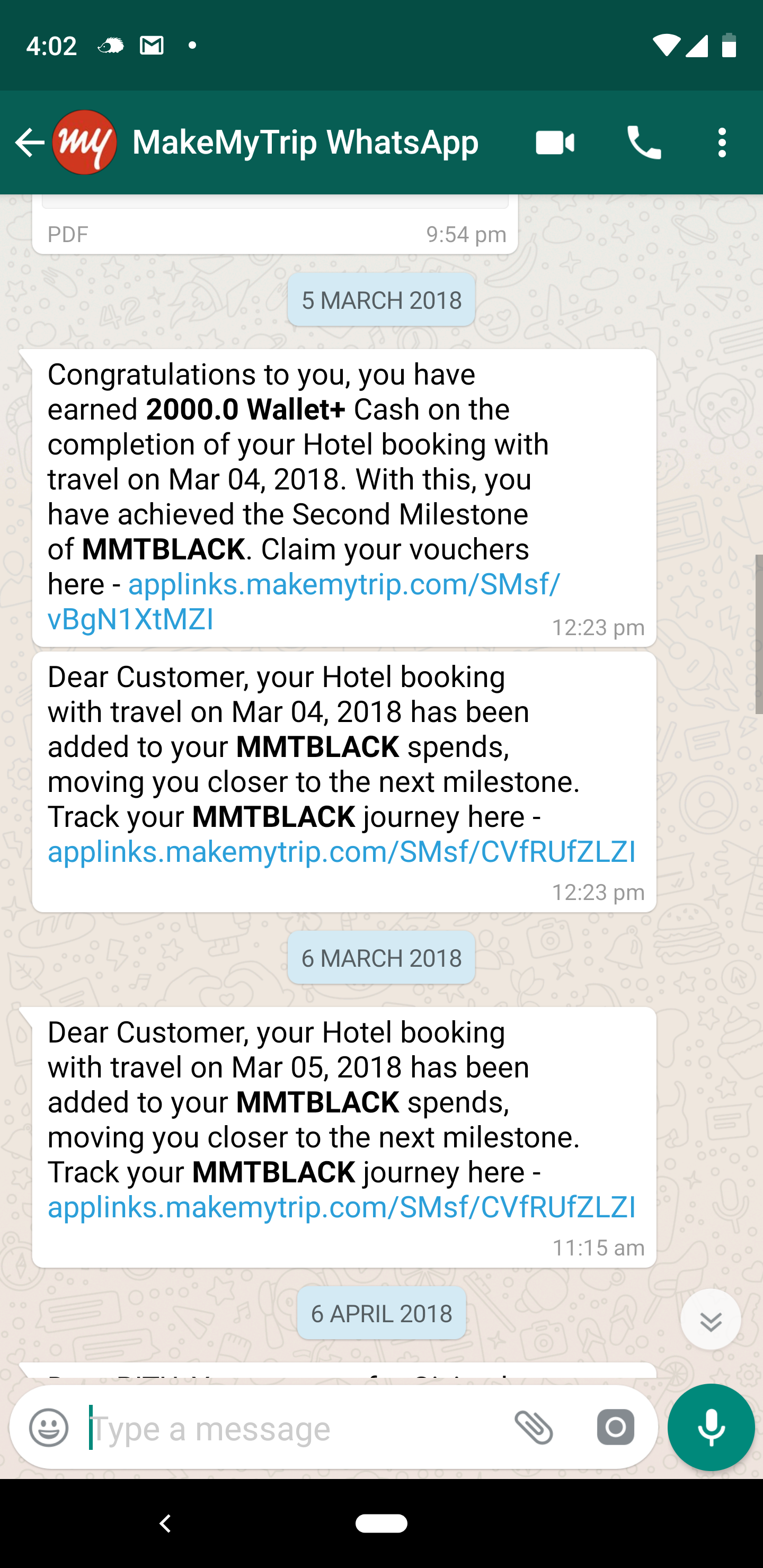Open the MMTBLACK journey link sent 12:23 pm
The height and width of the screenshot is (1568, 763).
tap(341, 852)
